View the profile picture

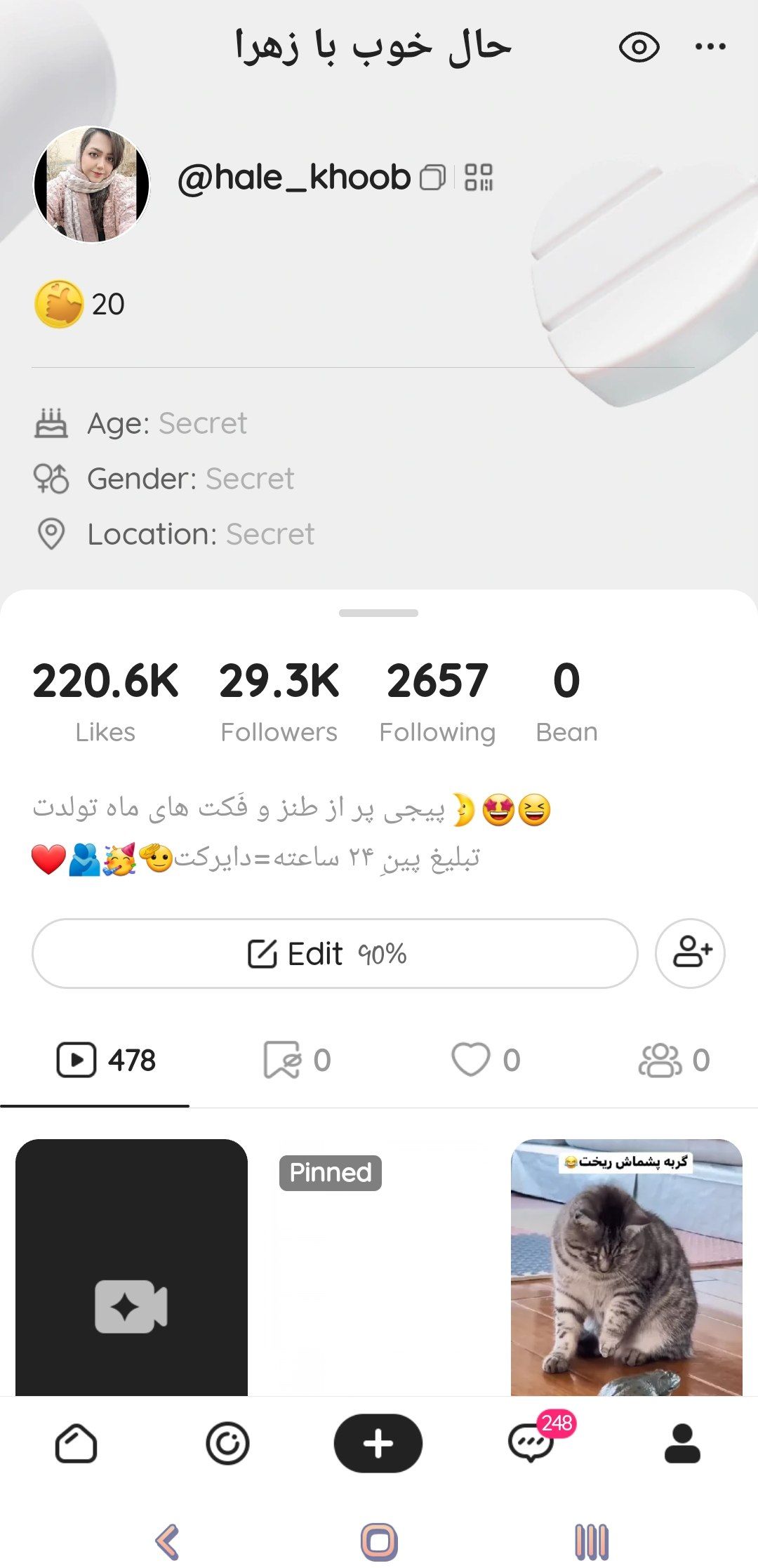point(92,185)
